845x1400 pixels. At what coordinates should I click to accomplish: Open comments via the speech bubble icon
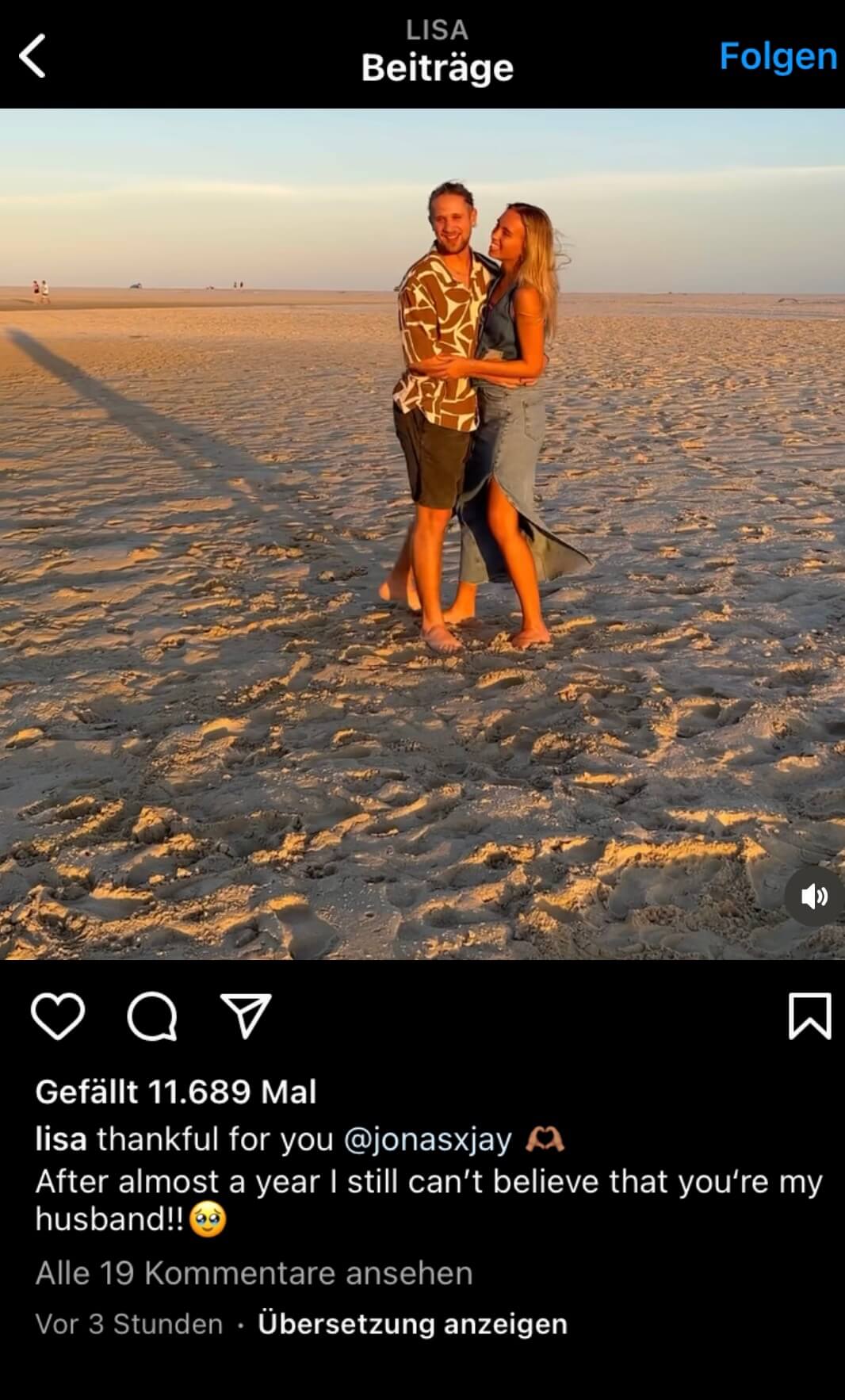tap(152, 1016)
